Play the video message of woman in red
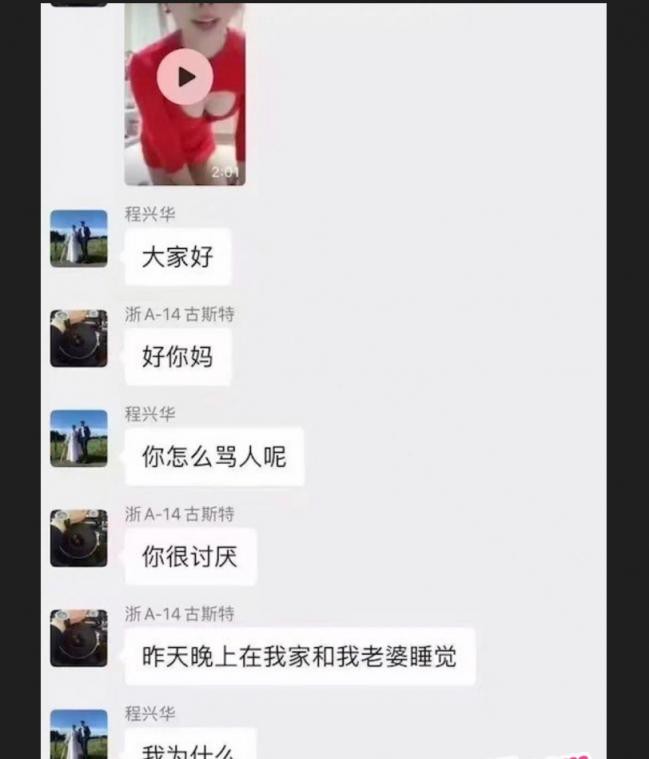The width and height of the screenshot is (649, 759). 185,77
